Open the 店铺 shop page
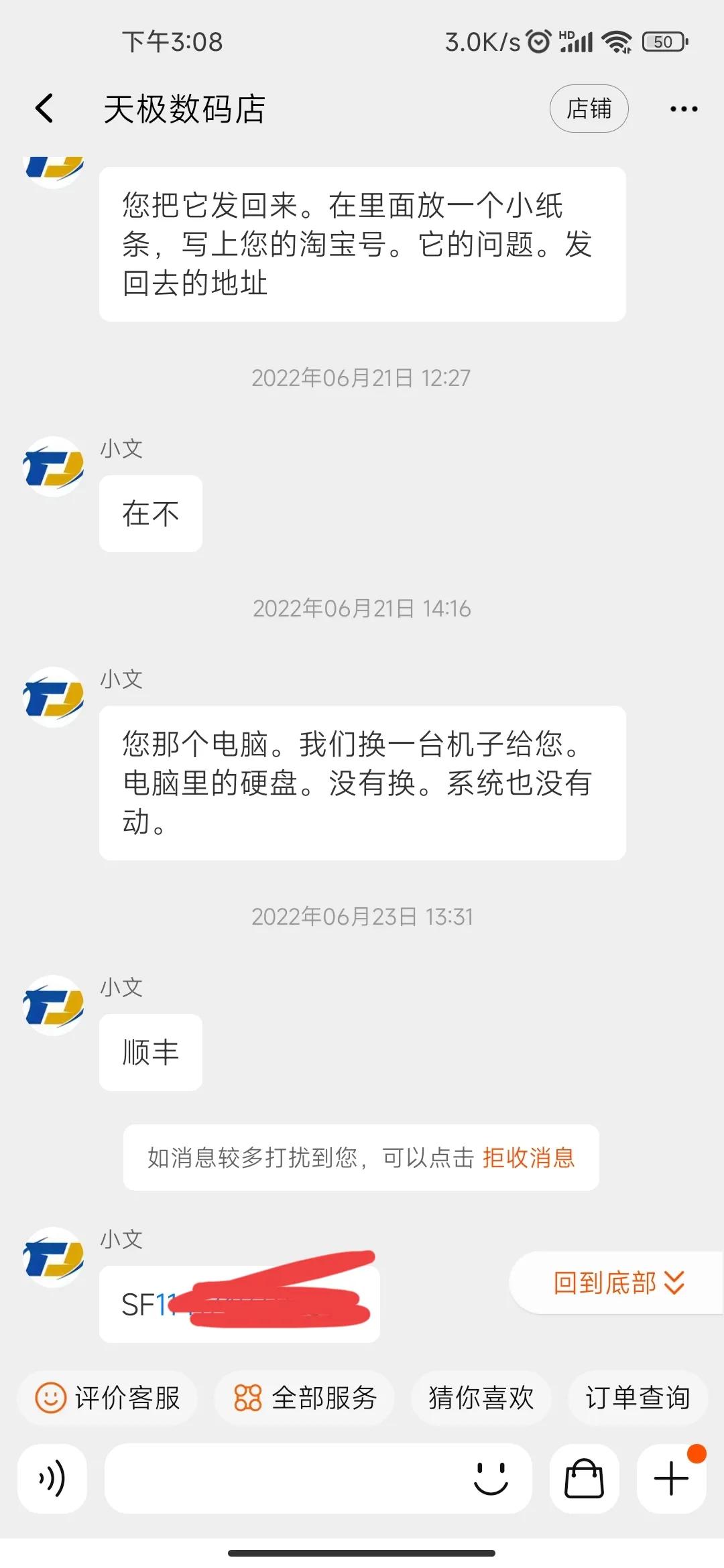The image size is (724, 1568). tap(589, 109)
